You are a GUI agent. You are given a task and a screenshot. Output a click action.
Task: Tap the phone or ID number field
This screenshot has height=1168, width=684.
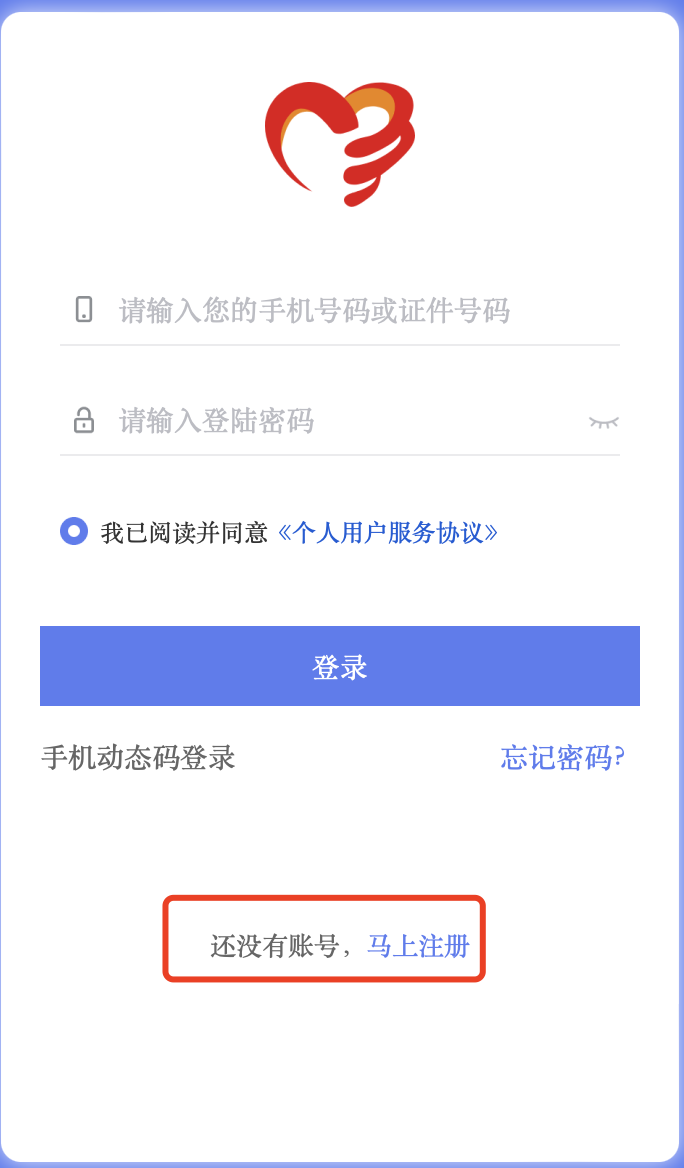[x=340, y=310]
